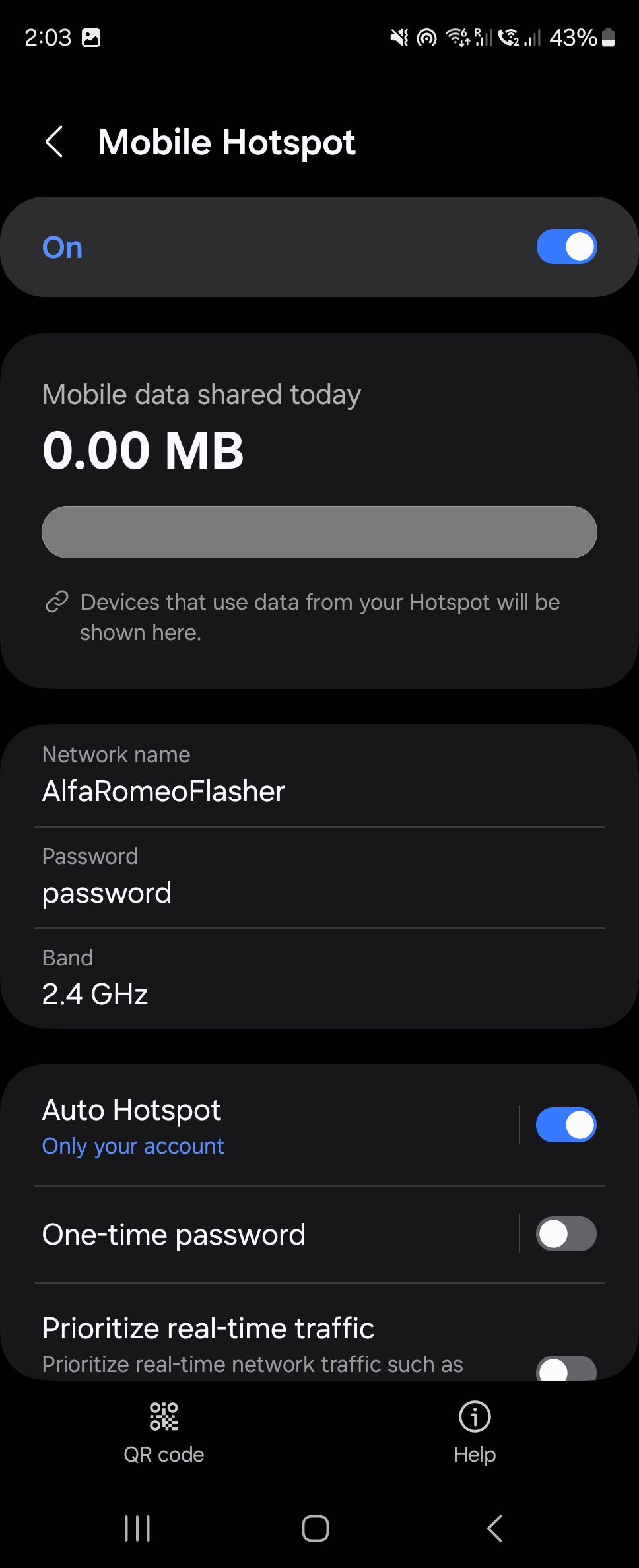Disable the Auto Hotspot toggle
This screenshot has height=1568, width=639.
tap(566, 1125)
